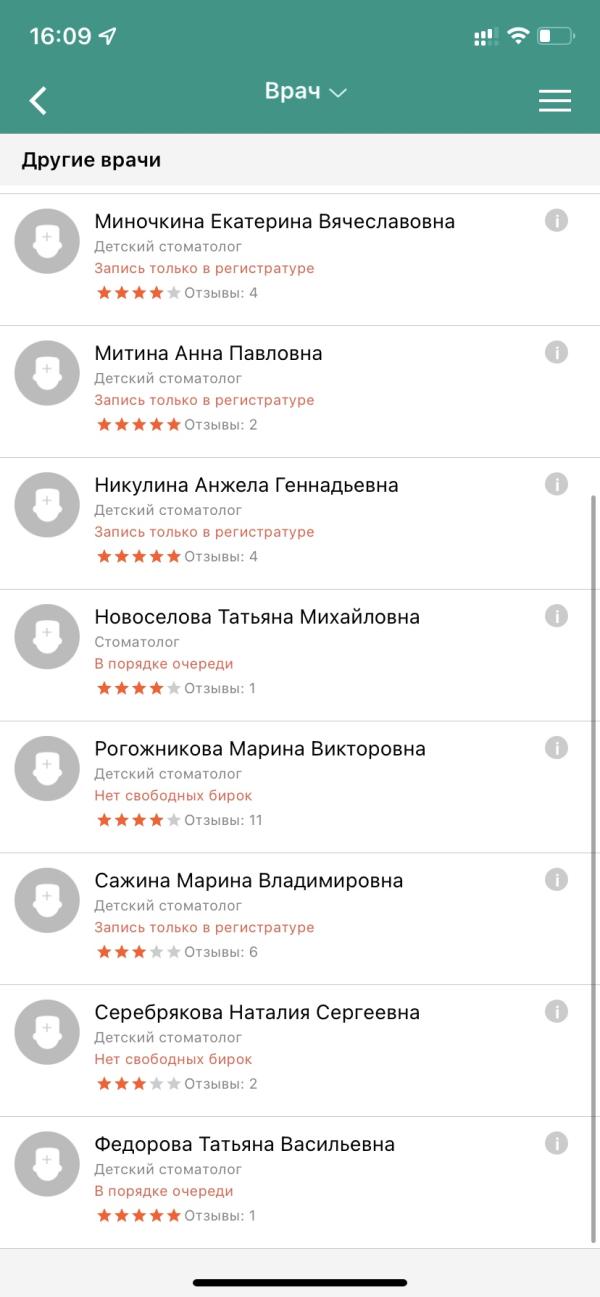This screenshot has height=1297, width=600.
Task: Open info icon next to Новоселова Татьяна Михайловна
Action: 557,616
